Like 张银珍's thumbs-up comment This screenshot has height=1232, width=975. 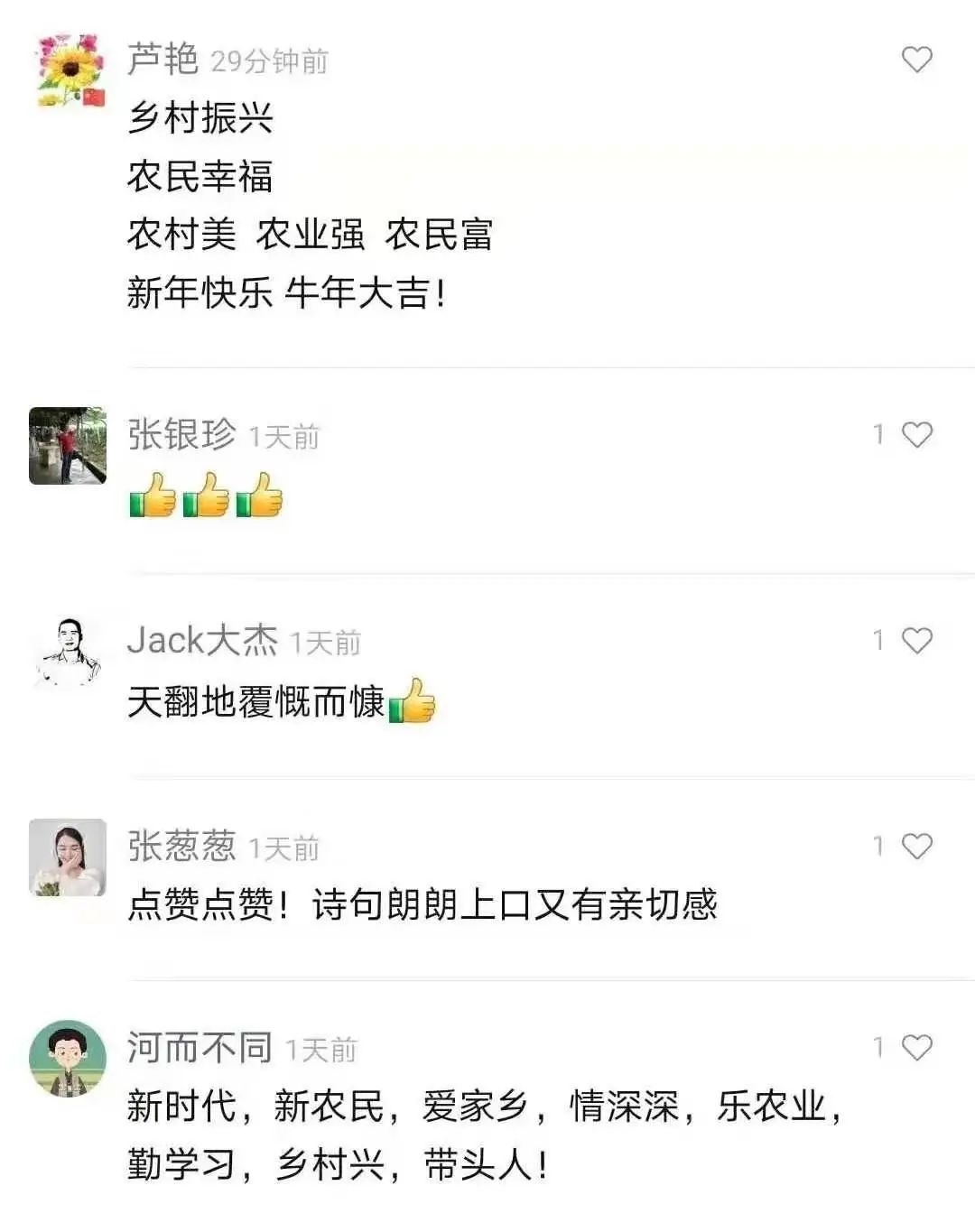[916, 435]
